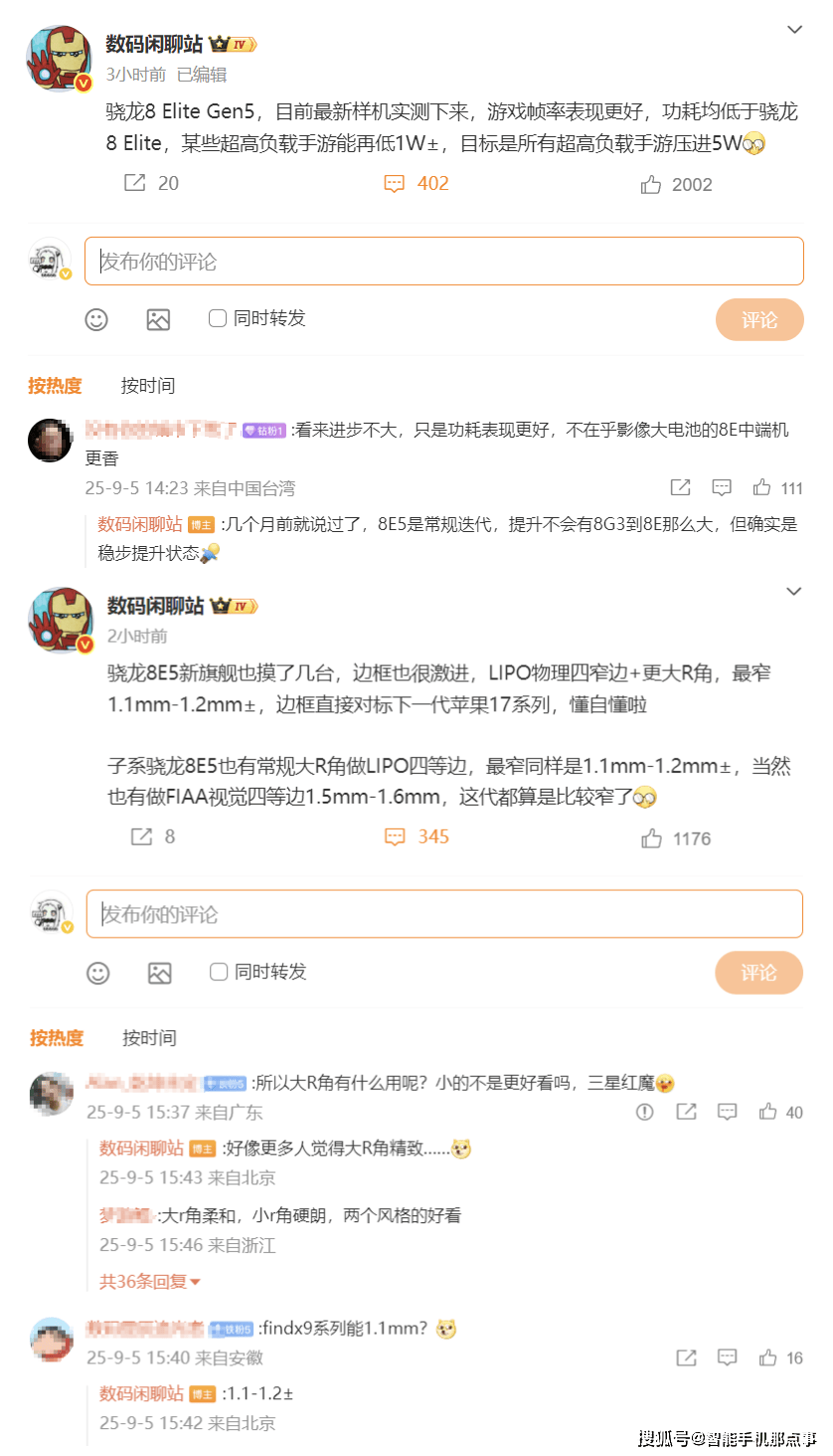Open emoji picker under the 2002-like post
The image size is (833, 1456).
click(x=96, y=319)
